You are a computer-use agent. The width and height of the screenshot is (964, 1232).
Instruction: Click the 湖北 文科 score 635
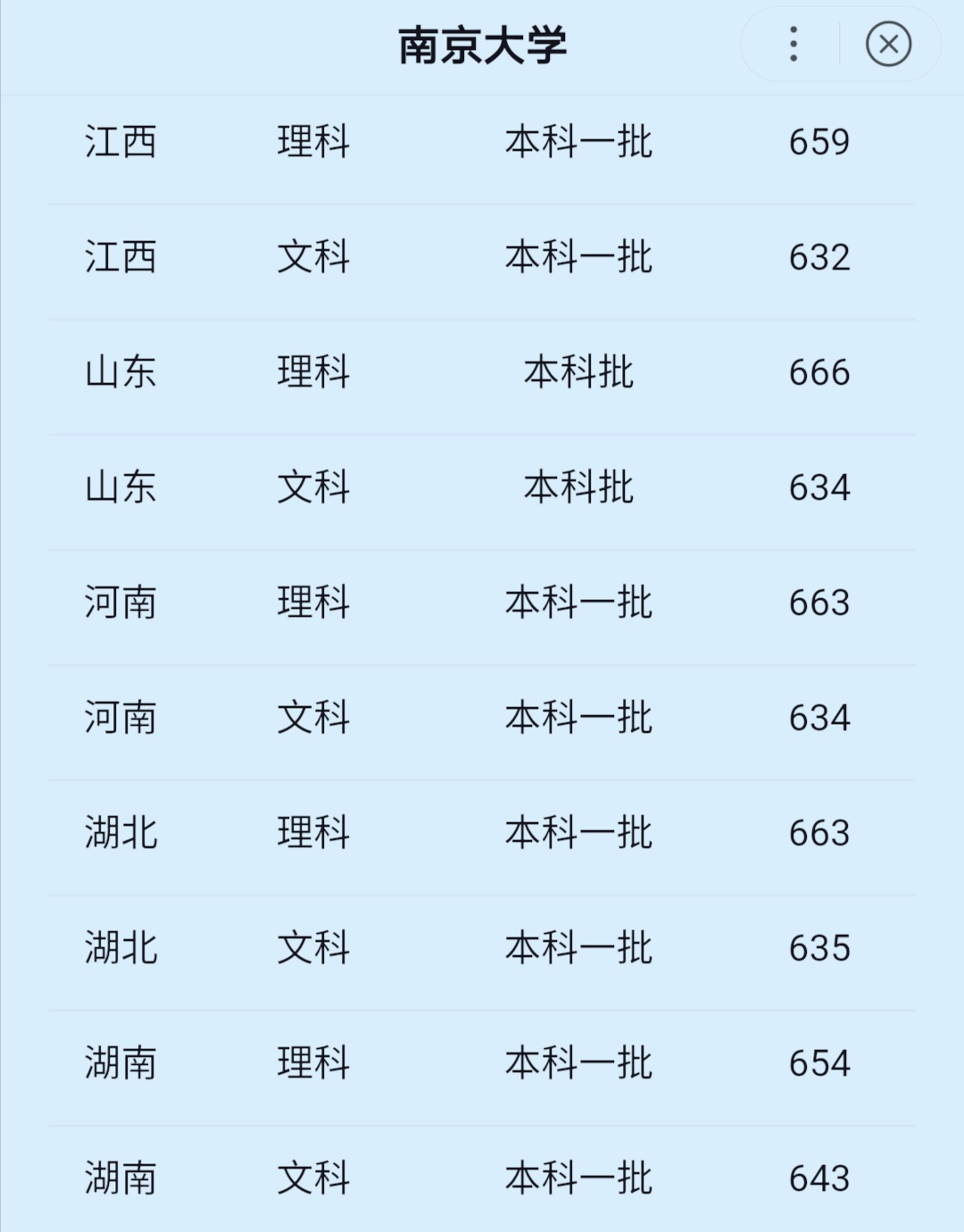click(819, 946)
